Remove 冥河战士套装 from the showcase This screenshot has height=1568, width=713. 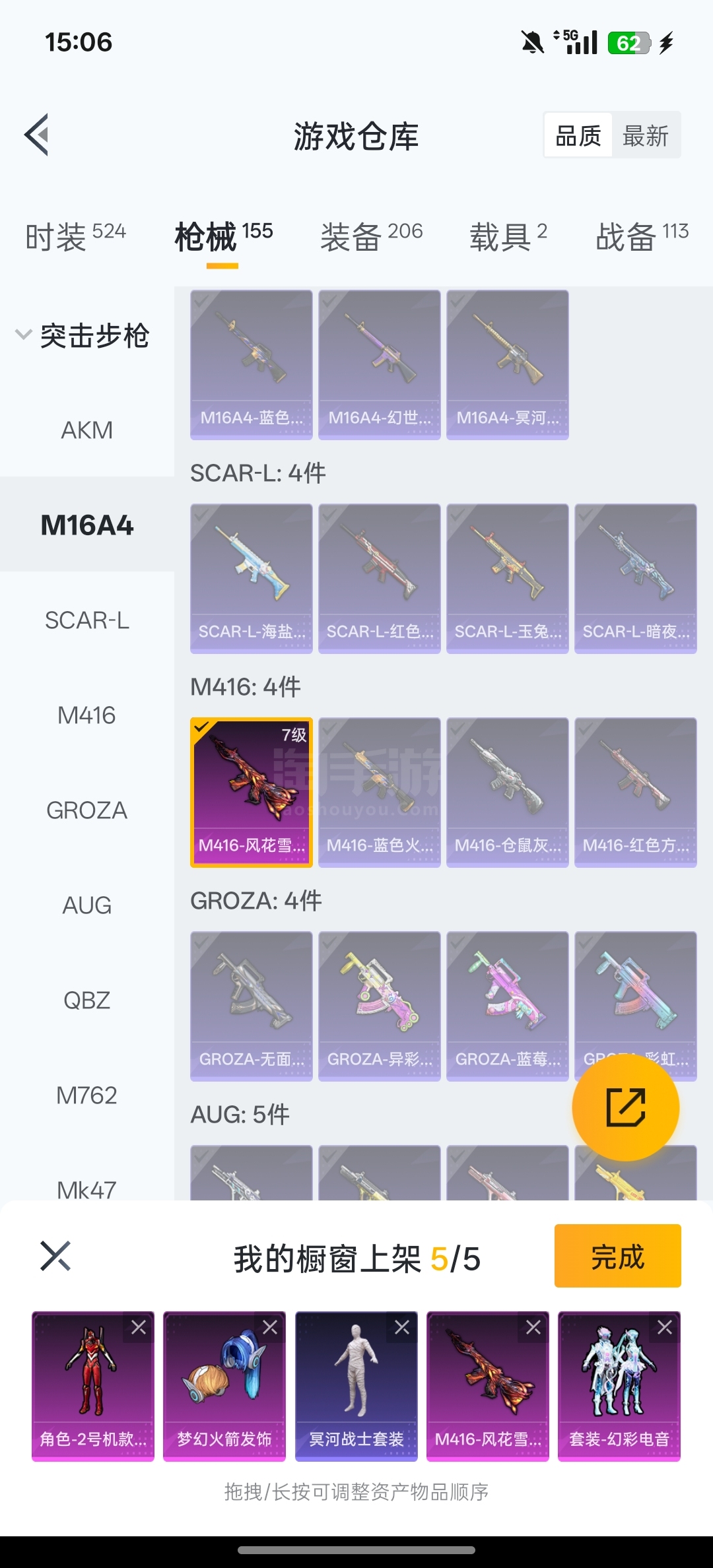click(x=402, y=1327)
